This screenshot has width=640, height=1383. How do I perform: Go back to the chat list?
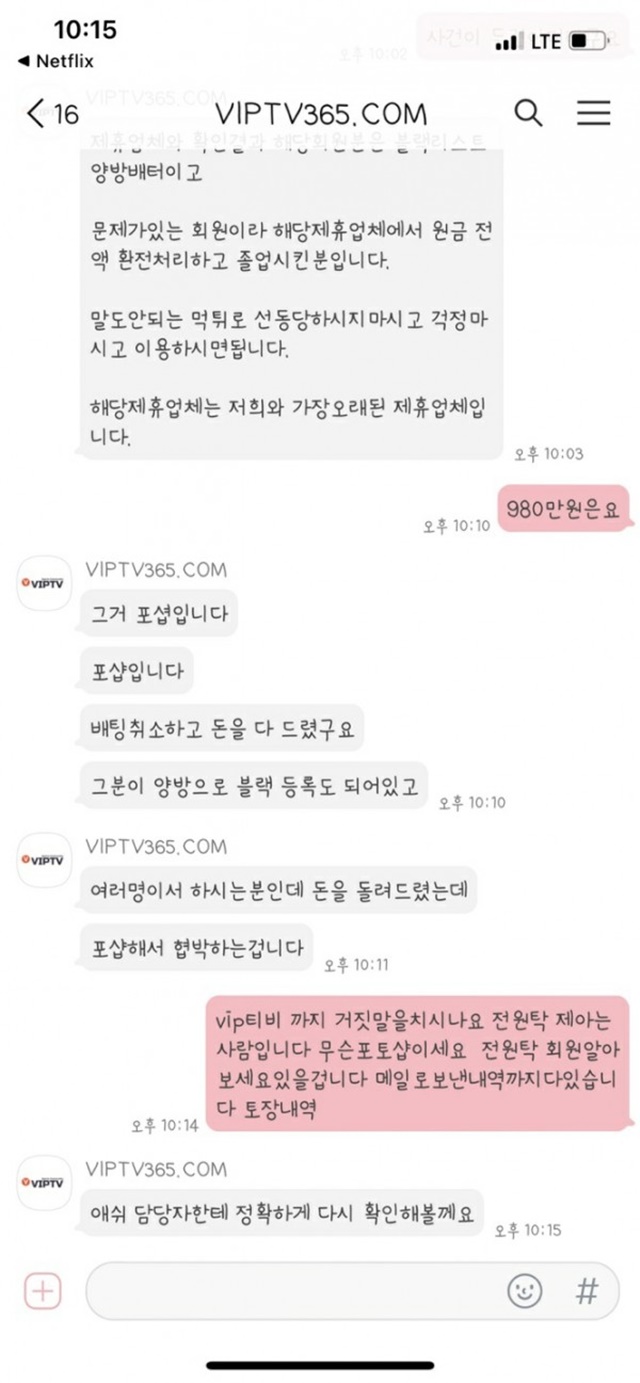point(52,113)
